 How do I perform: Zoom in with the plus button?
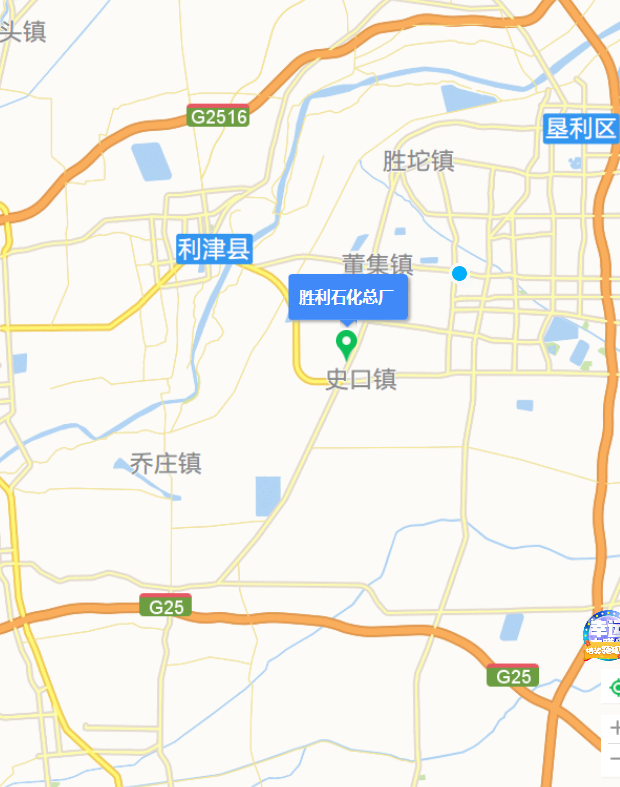pyautogui.click(x=614, y=729)
